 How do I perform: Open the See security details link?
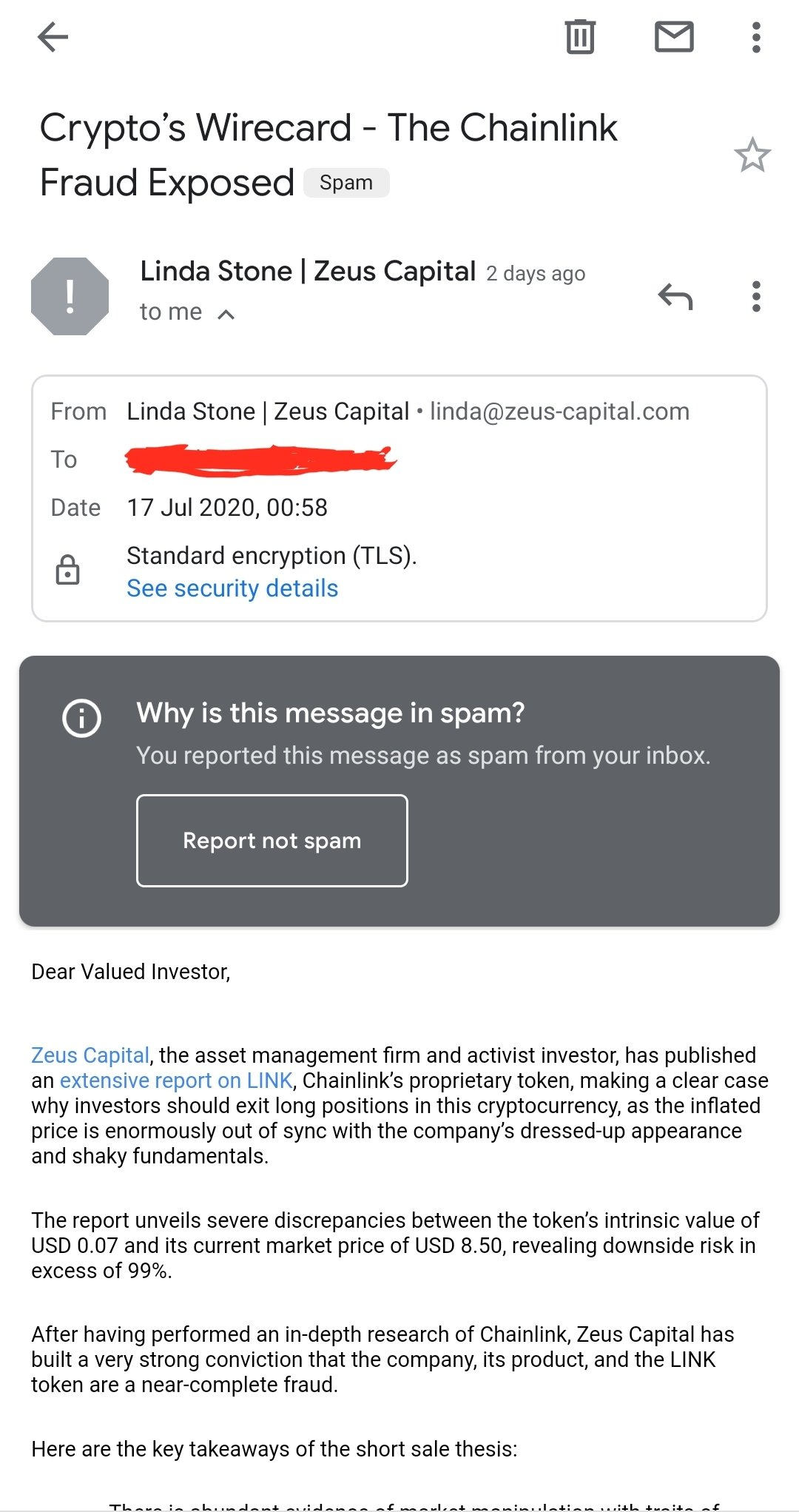(x=232, y=588)
